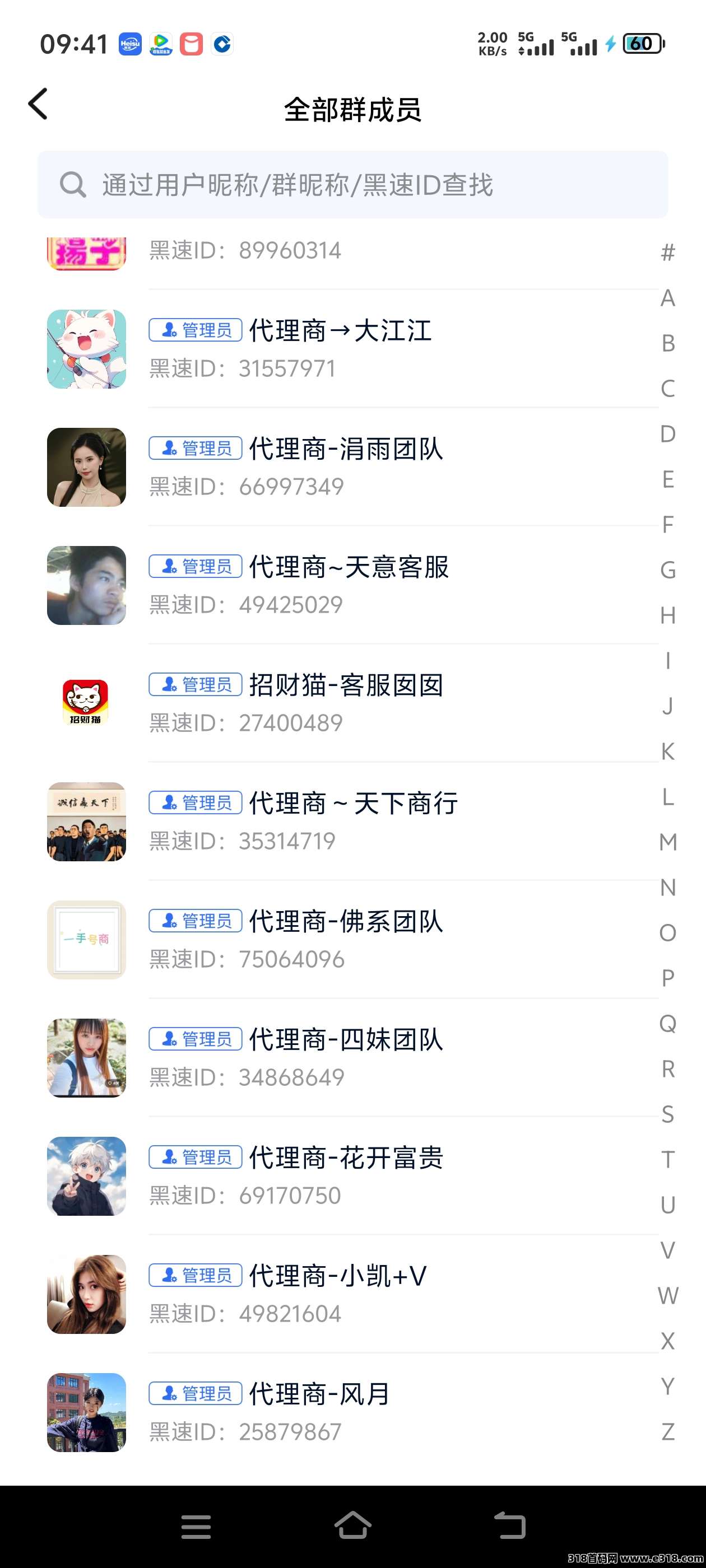Jump to the # section in the index

click(x=668, y=253)
